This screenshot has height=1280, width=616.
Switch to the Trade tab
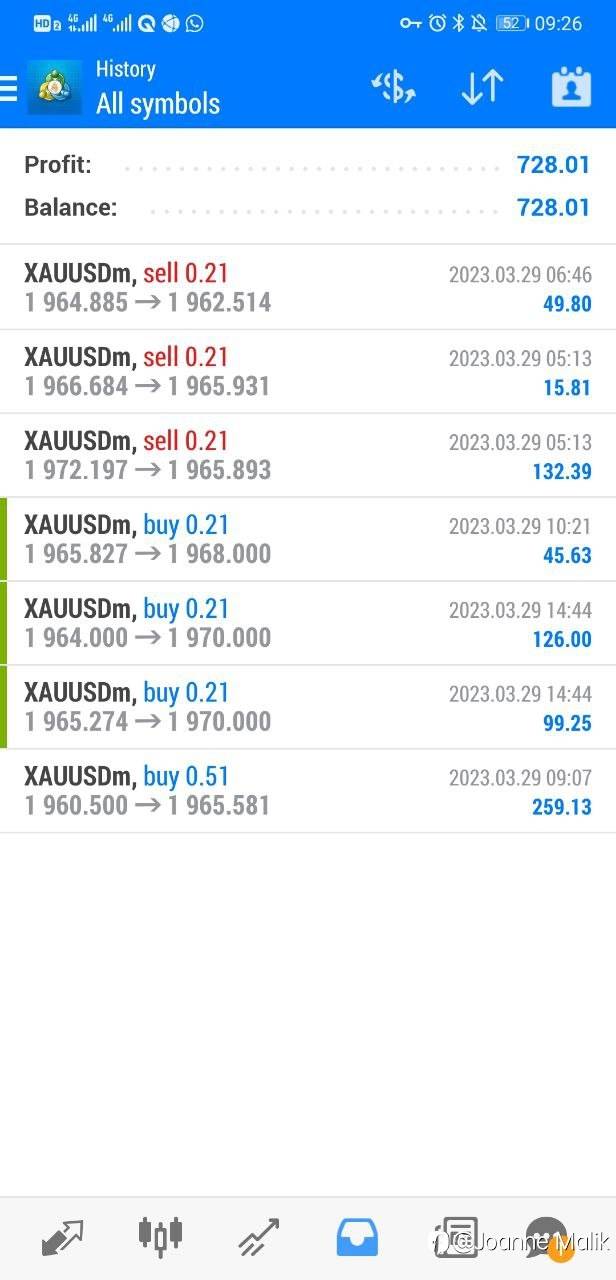click(259, 1238)
